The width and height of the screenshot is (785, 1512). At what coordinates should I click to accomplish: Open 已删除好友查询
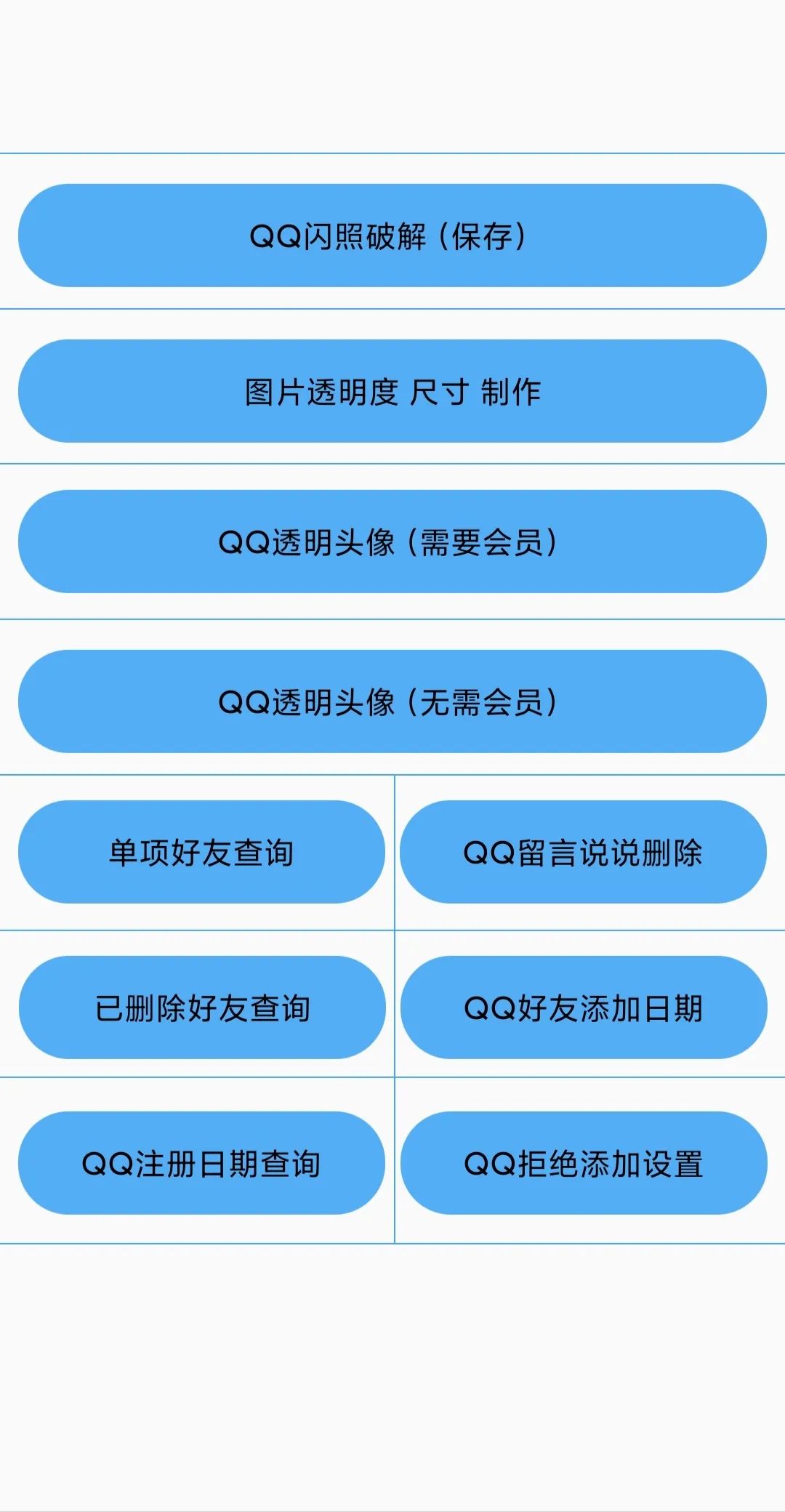(x=202, y=1008)
